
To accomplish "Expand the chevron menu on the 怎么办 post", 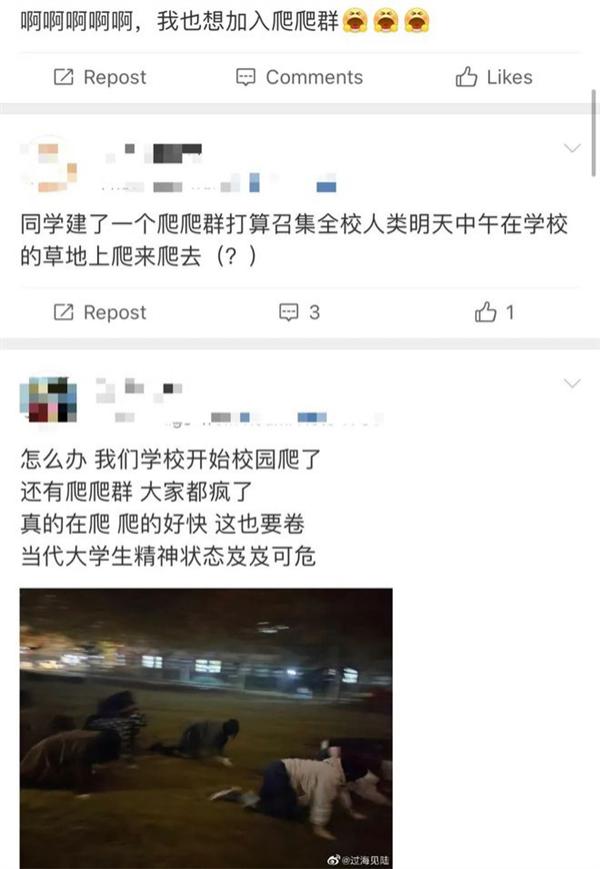I will coord(573,383).
